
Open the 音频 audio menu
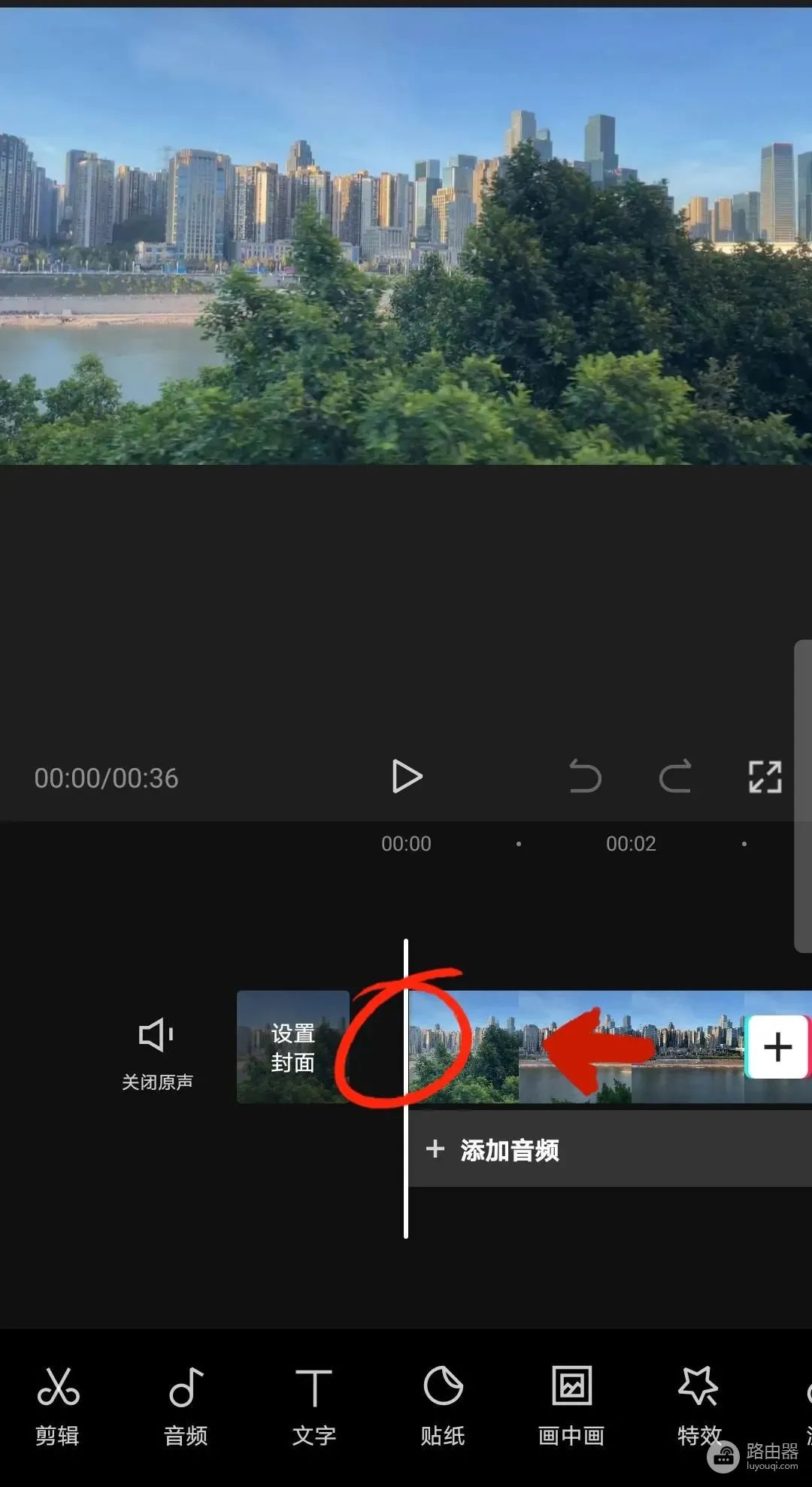[x=186, y=1405]
